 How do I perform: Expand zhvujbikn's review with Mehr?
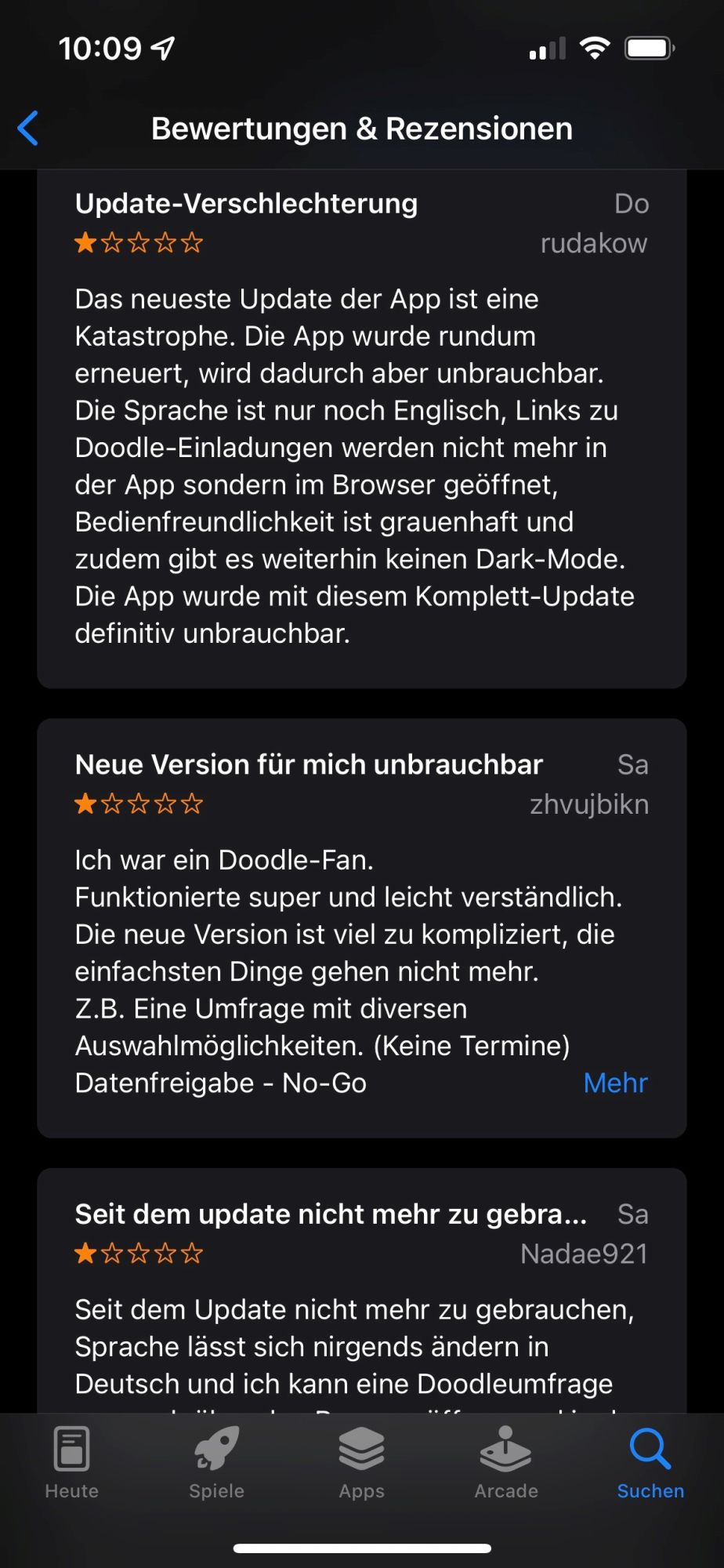615,1083
